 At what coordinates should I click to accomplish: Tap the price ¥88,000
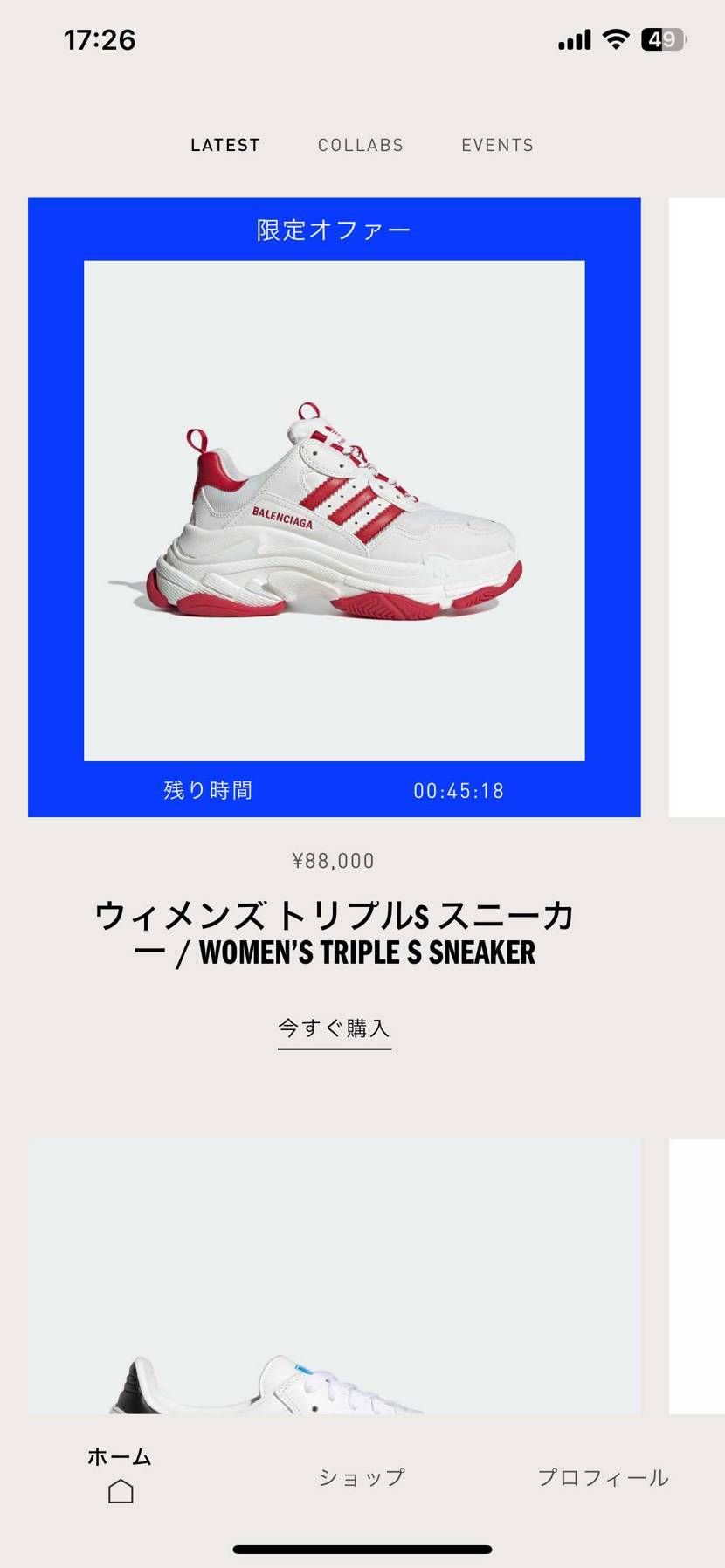tap(333, 860)
